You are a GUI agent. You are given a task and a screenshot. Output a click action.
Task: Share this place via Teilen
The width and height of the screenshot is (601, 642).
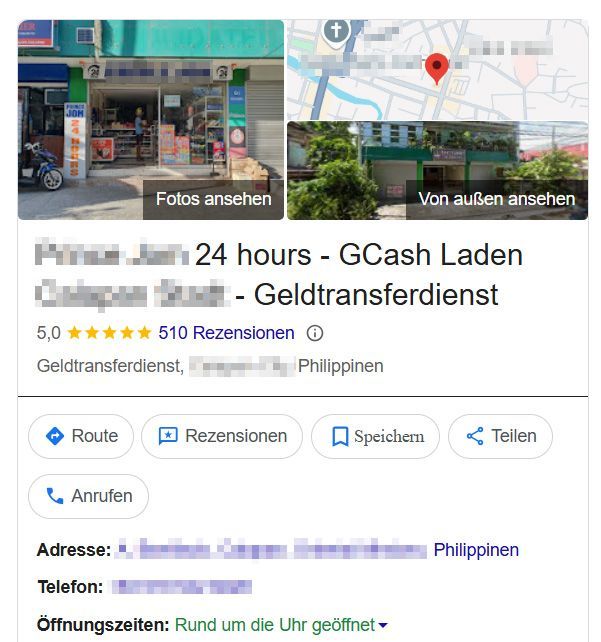tap(500, 436)
